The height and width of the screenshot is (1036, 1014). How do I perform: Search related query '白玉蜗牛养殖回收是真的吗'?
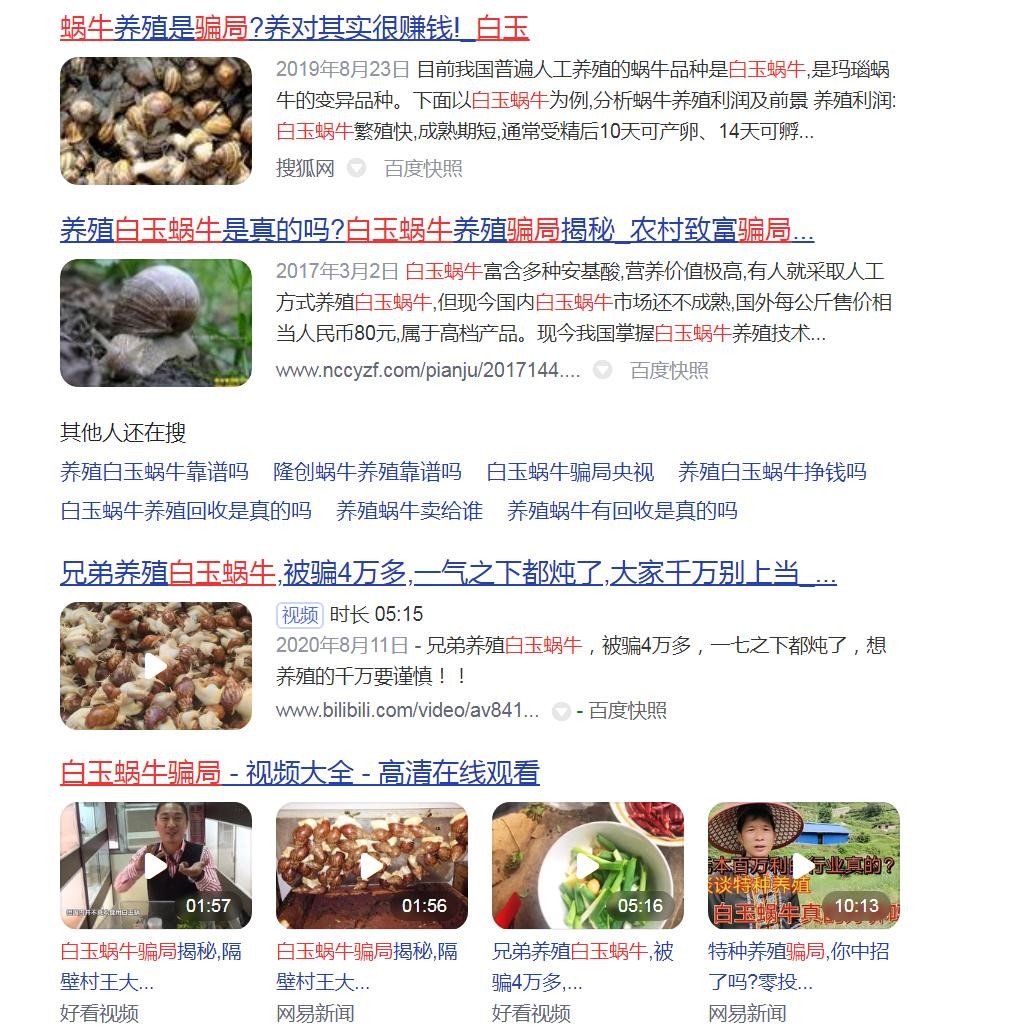coord(186,511)
